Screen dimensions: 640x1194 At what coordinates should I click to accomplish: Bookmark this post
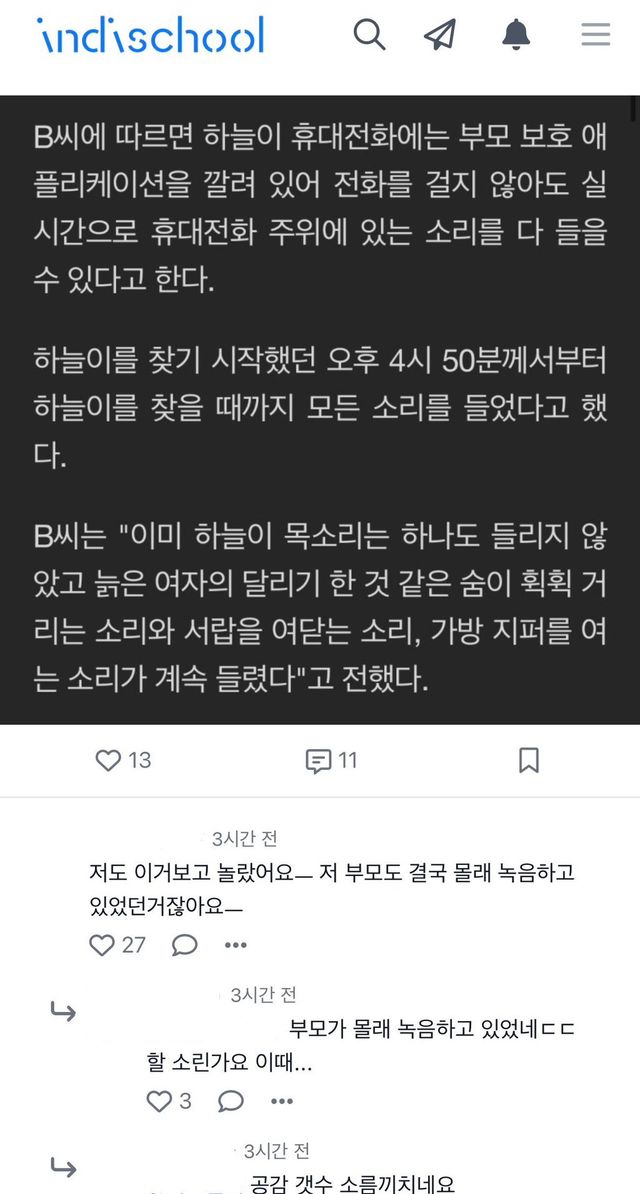529,760
